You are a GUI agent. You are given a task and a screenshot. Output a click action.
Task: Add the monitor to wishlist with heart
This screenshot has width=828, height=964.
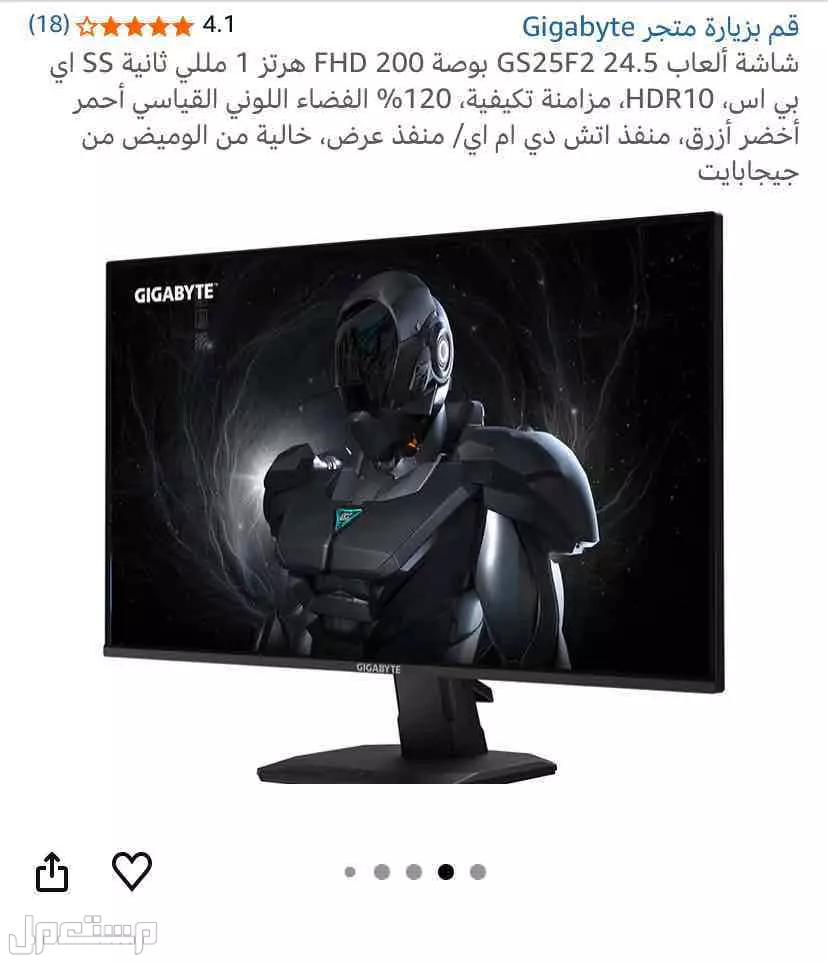click(131, 871)
